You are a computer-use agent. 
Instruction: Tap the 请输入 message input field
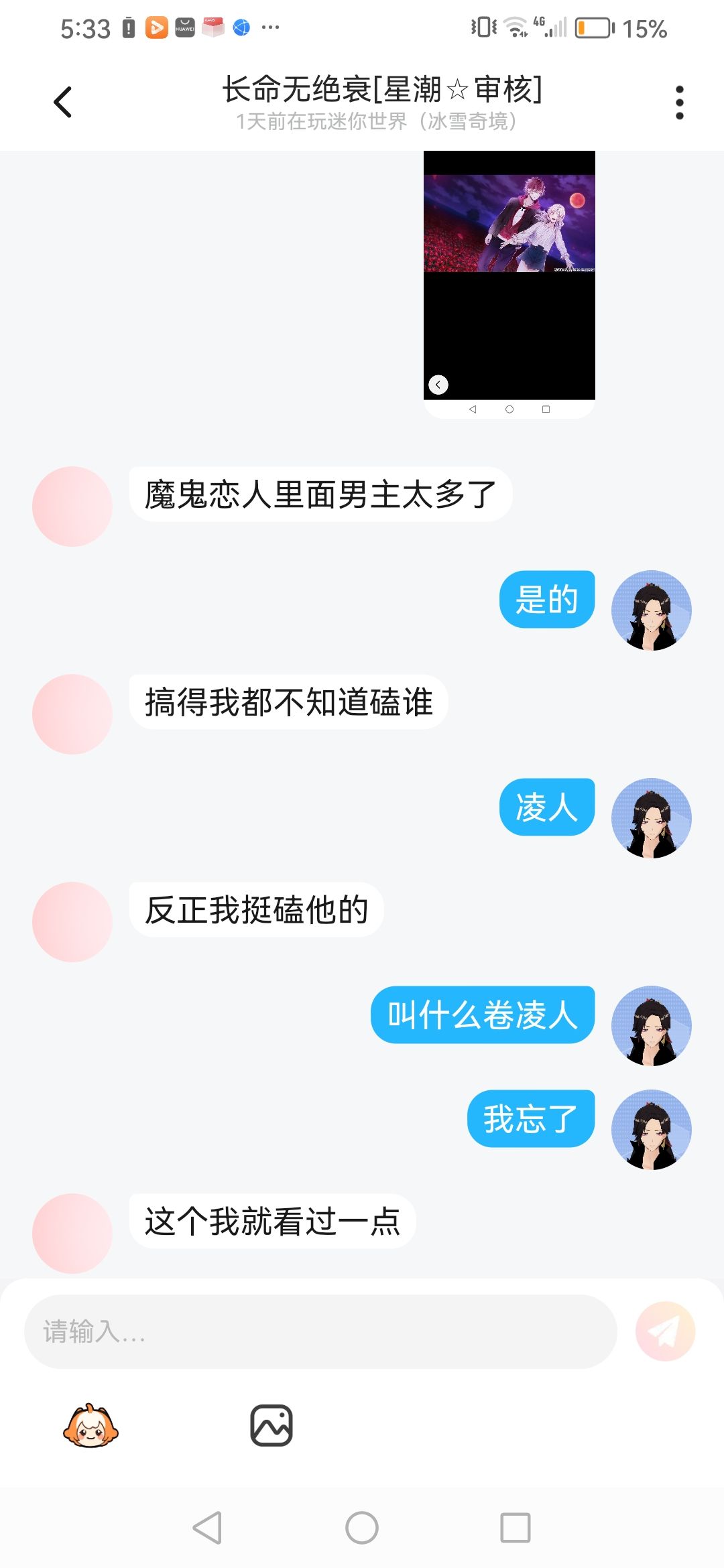320,1331
